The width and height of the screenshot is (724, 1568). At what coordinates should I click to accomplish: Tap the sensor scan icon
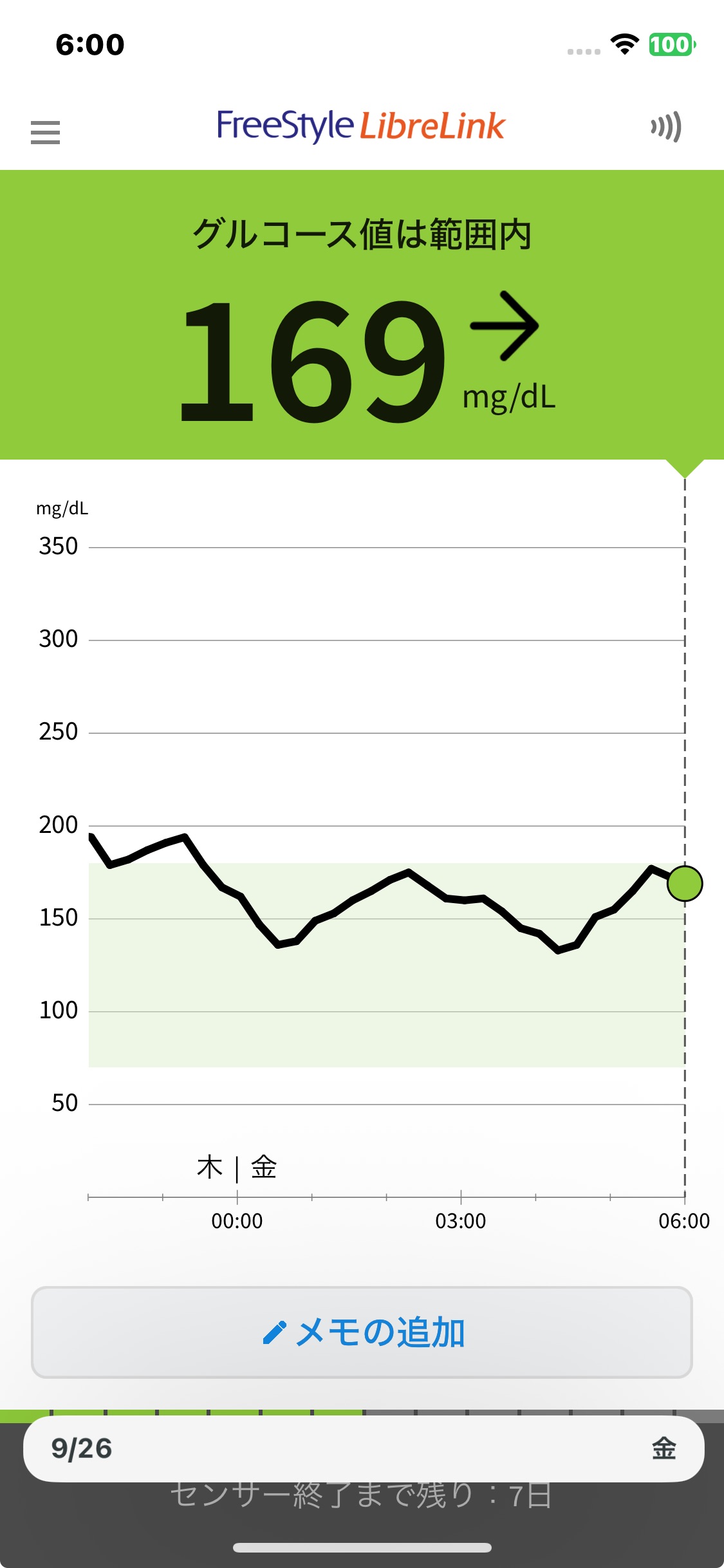coord(666,127)
